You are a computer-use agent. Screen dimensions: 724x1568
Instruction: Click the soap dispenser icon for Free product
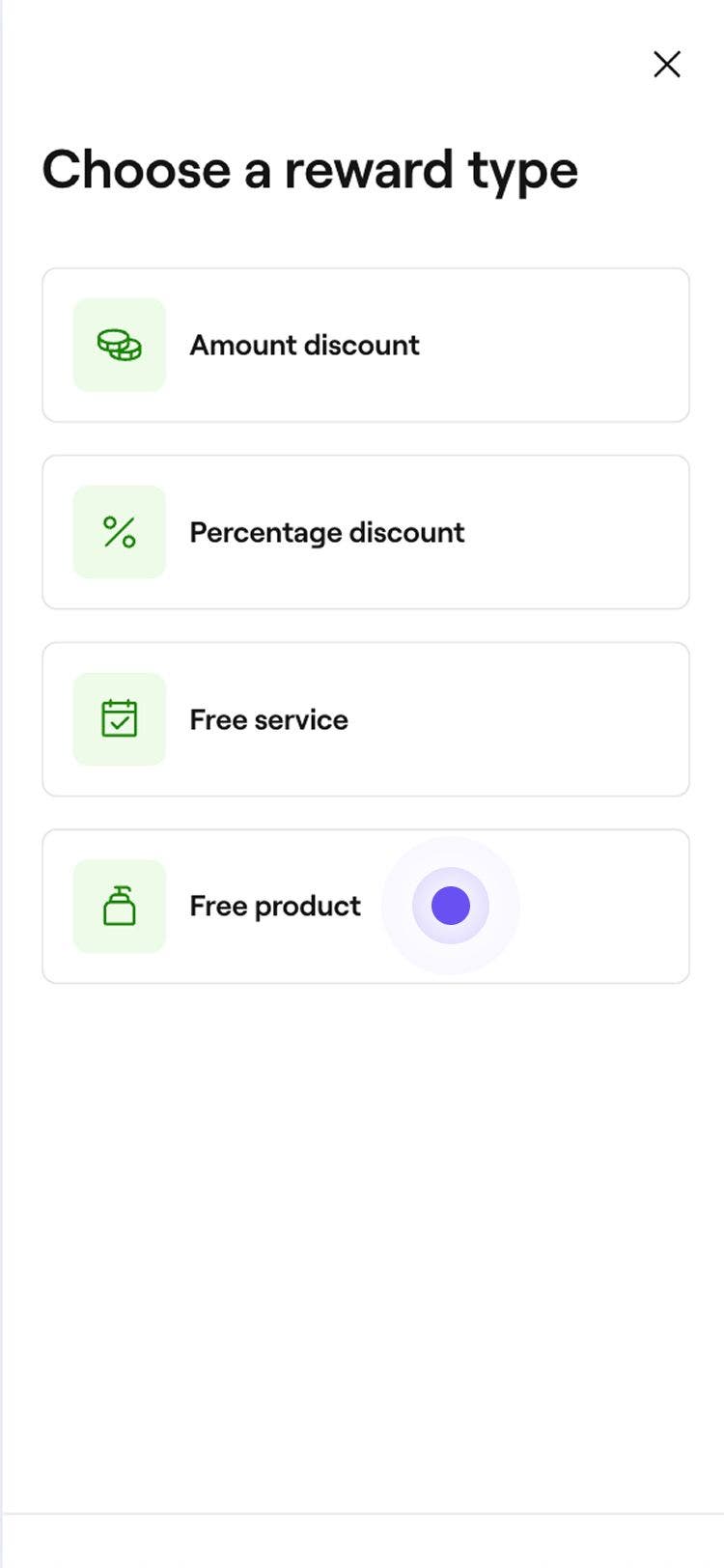(119, 906)
